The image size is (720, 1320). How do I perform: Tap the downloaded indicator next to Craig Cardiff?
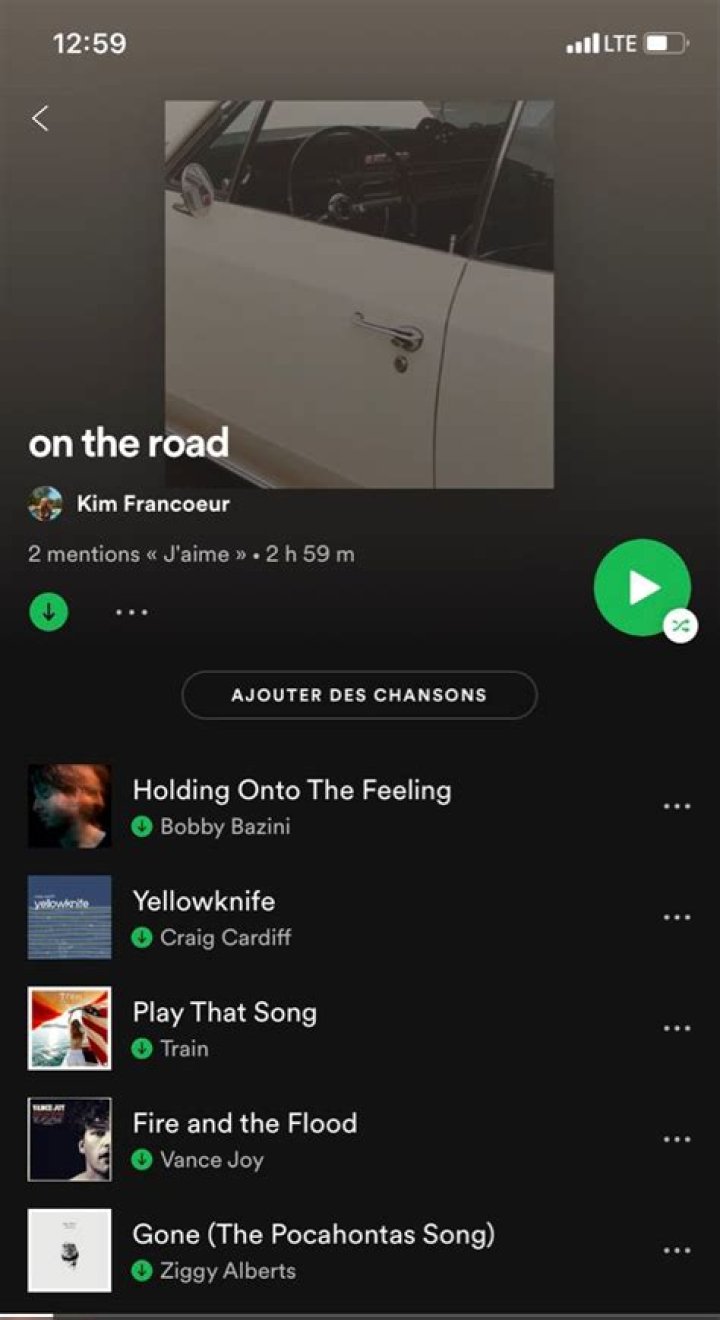tap(141, 938)
